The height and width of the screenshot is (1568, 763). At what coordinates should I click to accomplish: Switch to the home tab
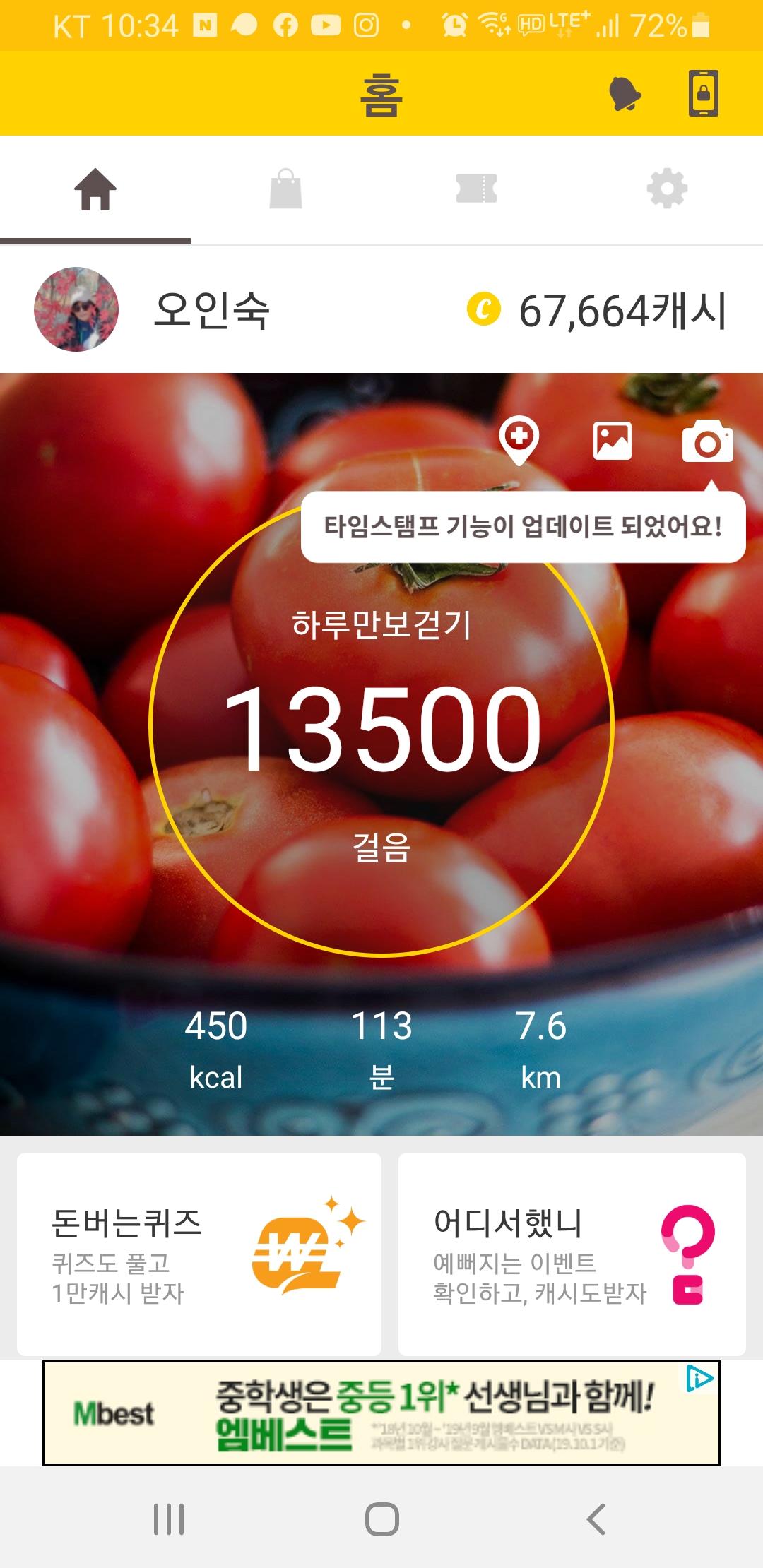[x=95, y=189]
